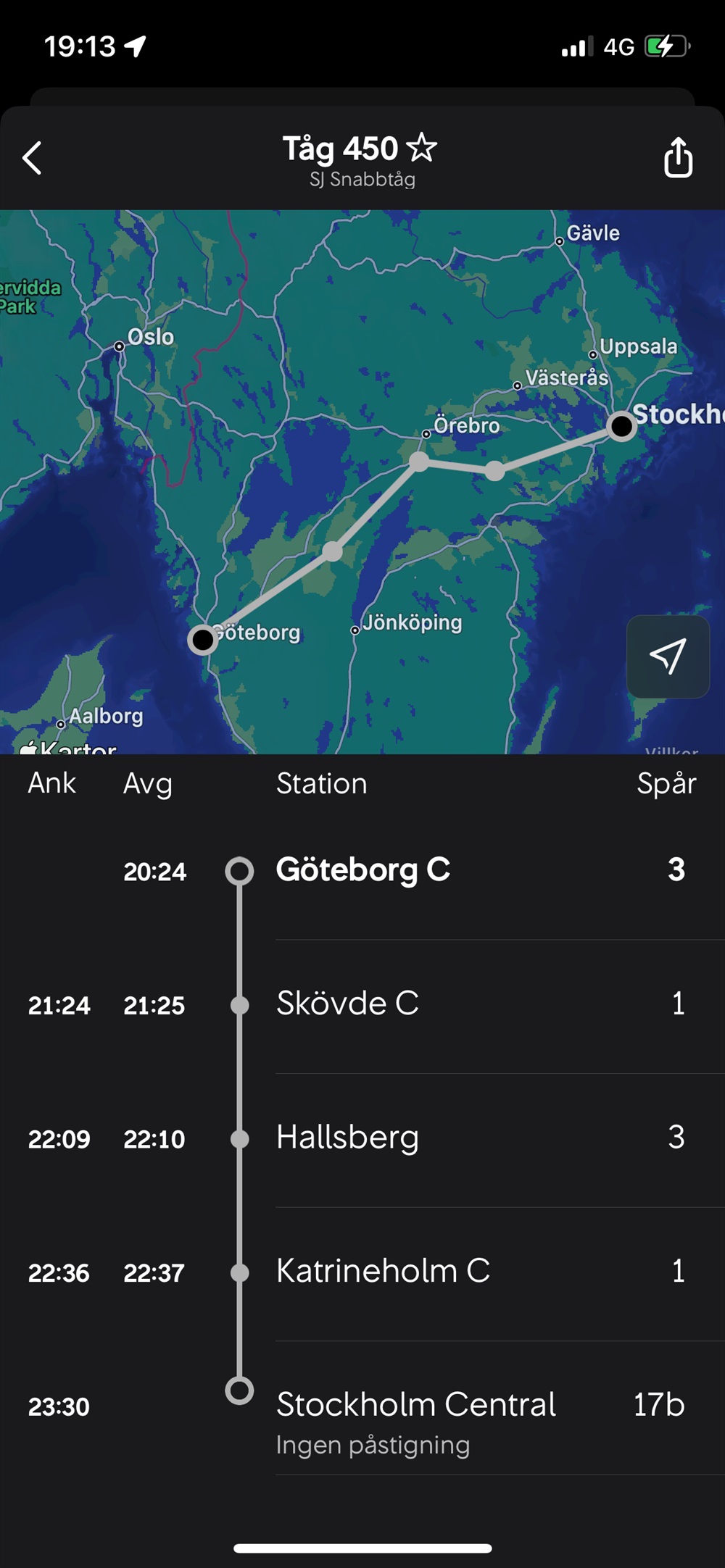The height and width of the screenshot is (1568, 725).
Task: Open the Göteborg C station row
Action: click(362, 870)
